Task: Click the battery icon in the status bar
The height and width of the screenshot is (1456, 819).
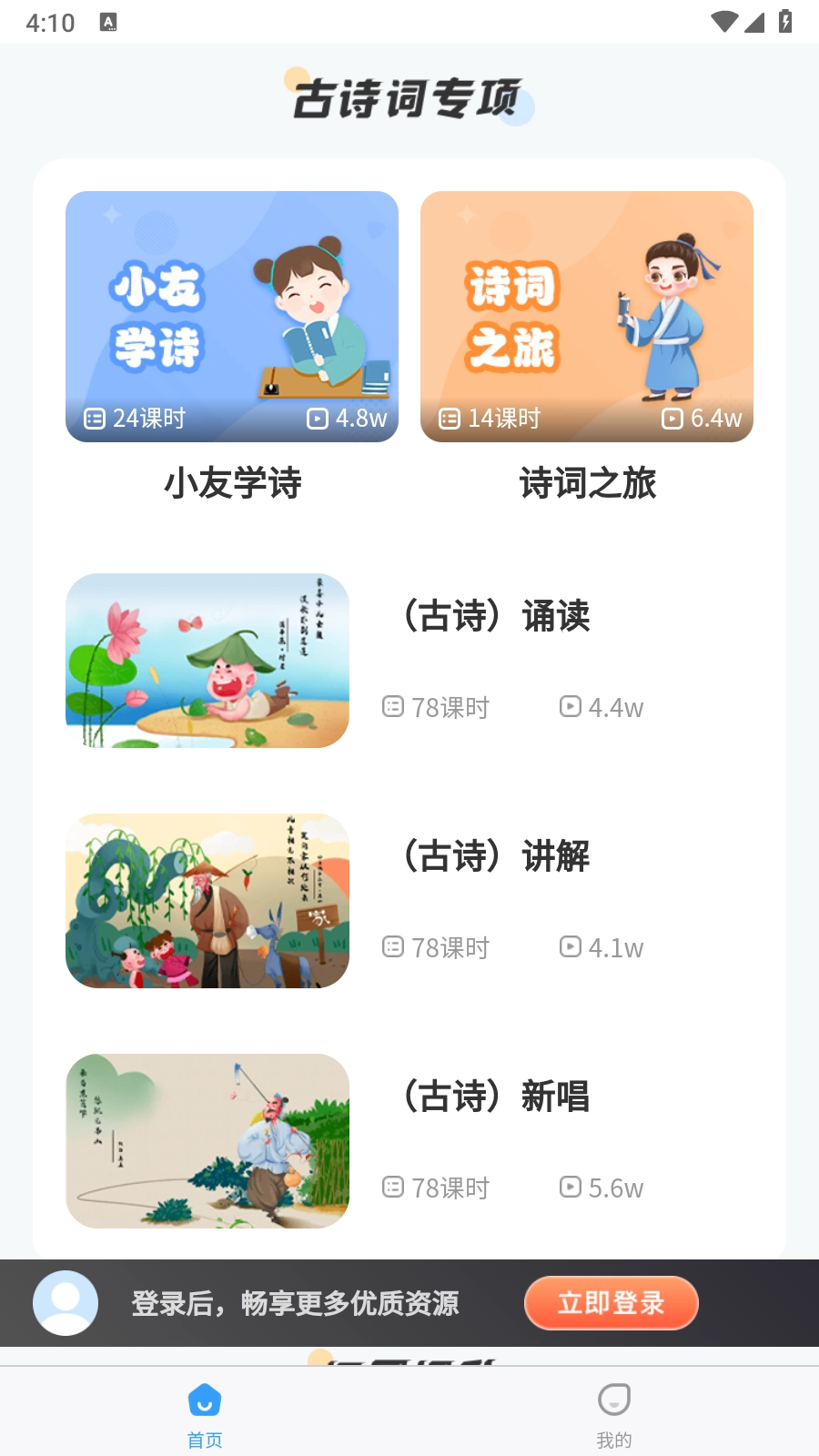Action: (x=786, y=23)
